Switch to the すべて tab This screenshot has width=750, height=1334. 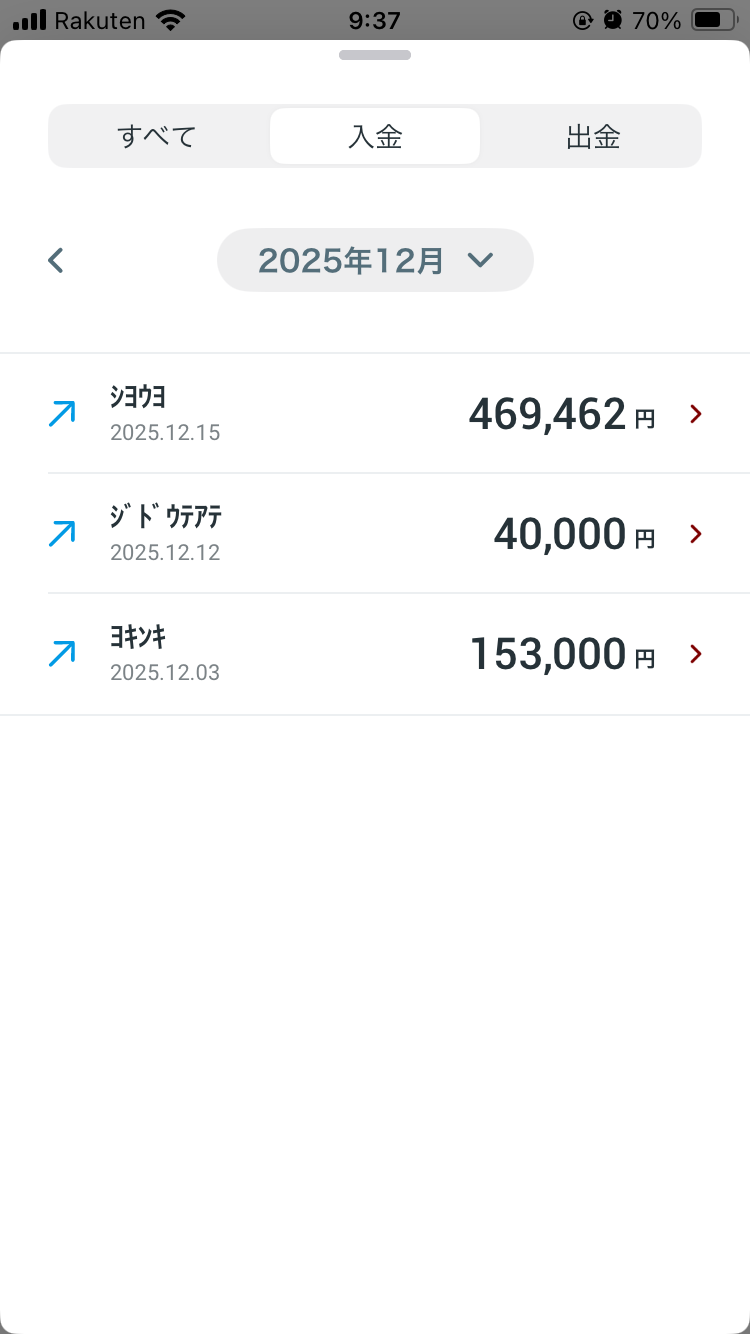point(157,136)
